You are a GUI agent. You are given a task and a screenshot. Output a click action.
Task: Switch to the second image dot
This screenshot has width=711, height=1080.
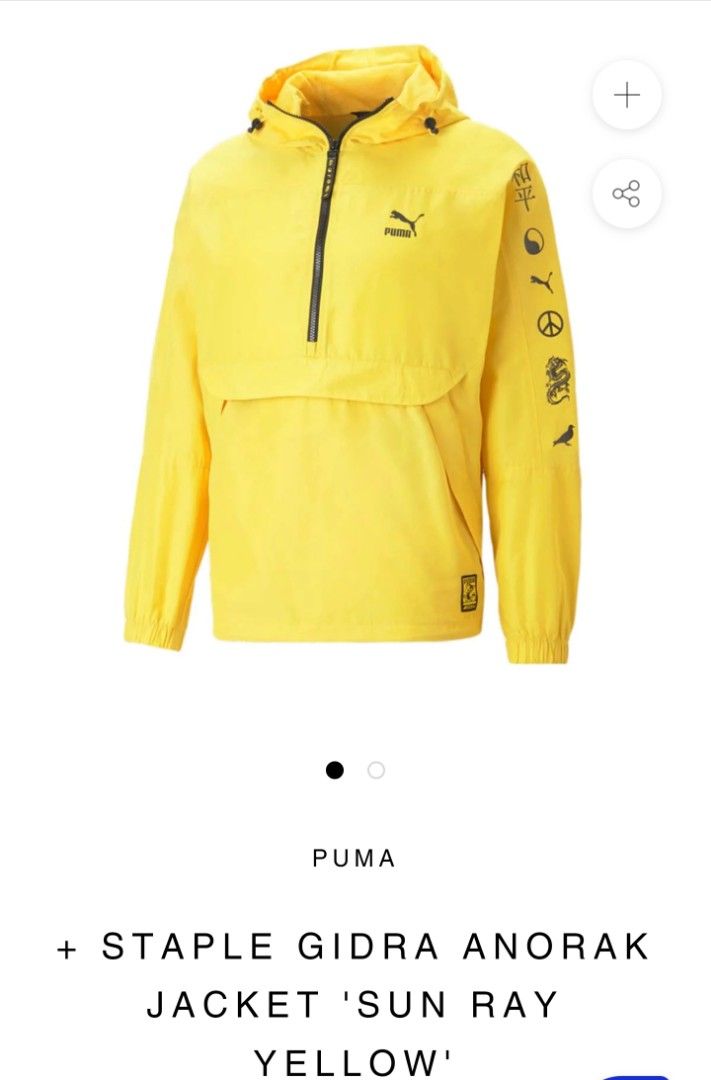[x=376, y=770]
